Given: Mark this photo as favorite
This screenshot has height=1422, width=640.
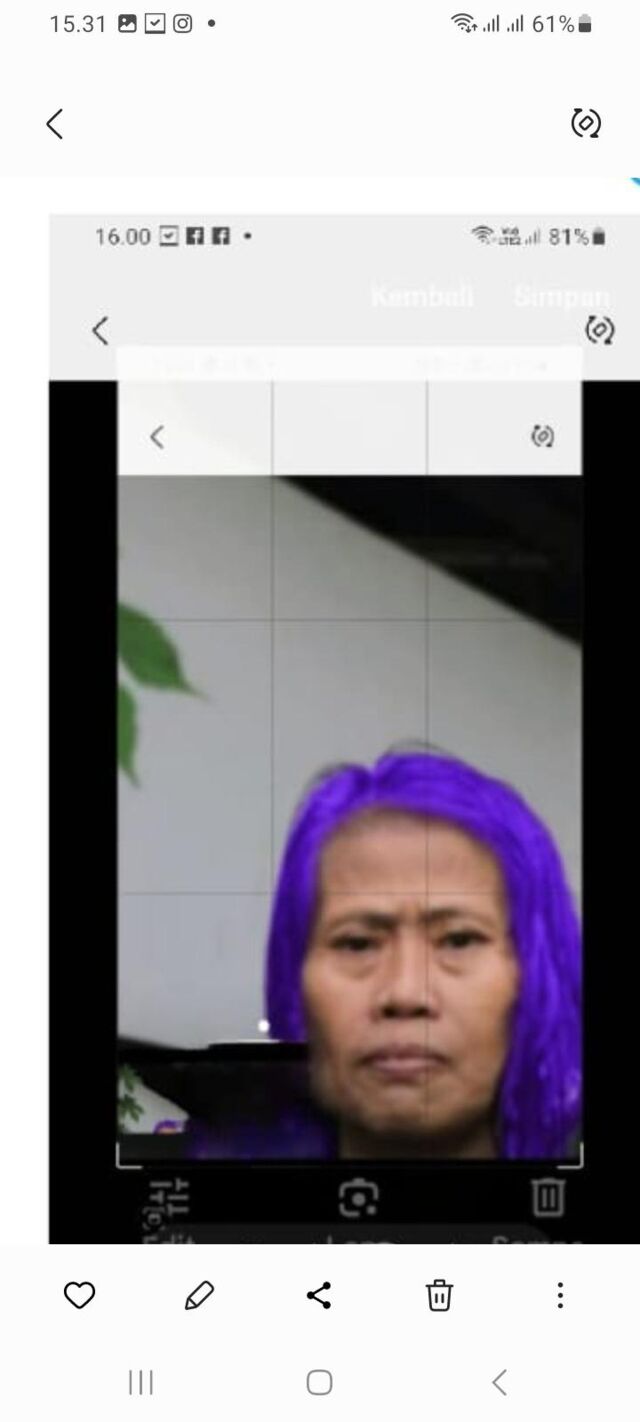Looking at the screenshot, I should point(79,1295).
